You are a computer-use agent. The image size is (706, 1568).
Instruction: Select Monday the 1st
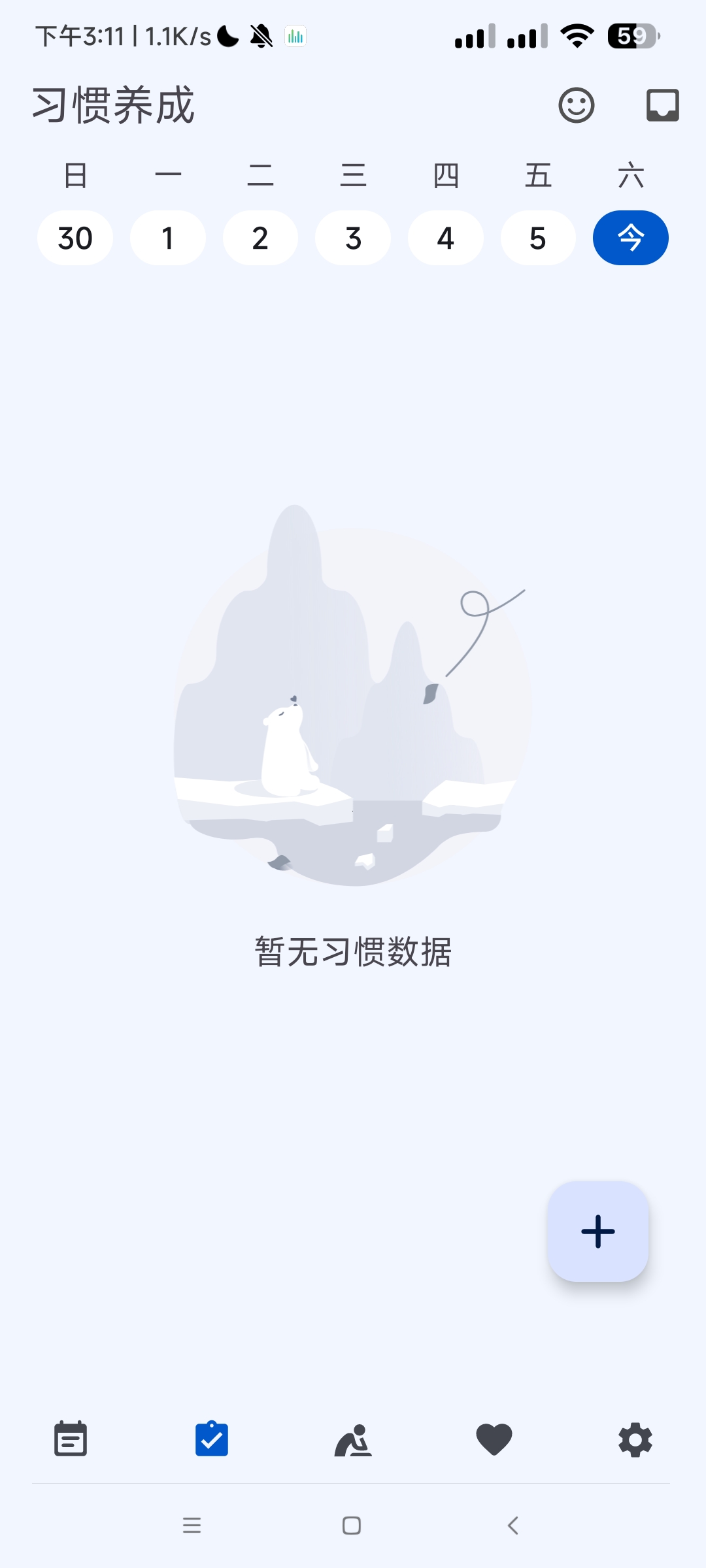click(168, 238)
